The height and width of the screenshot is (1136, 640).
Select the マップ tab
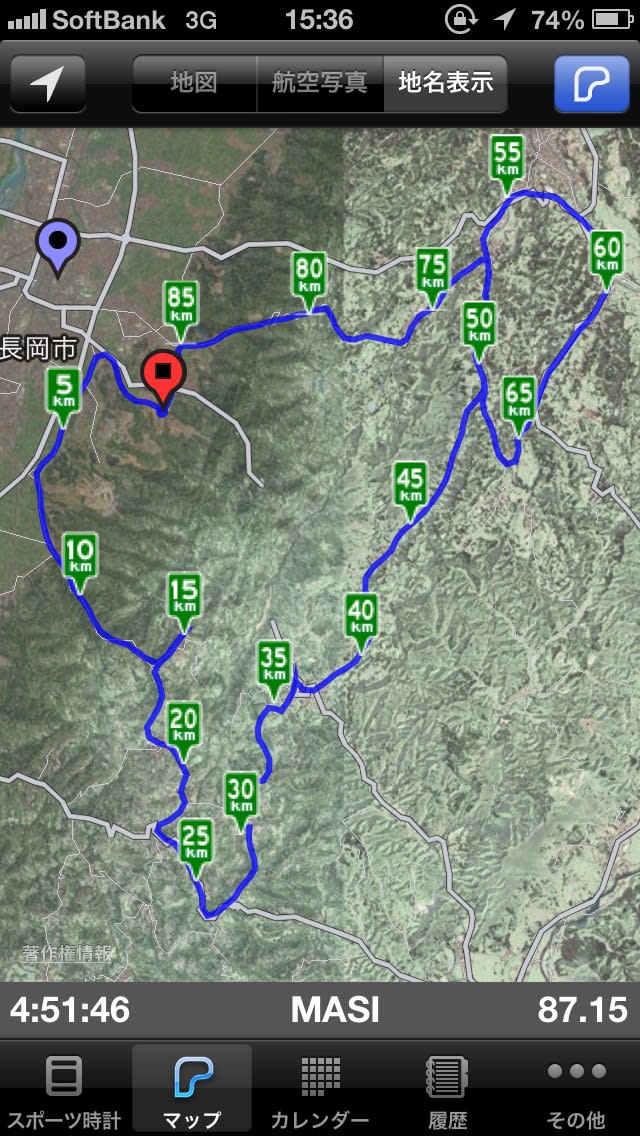tap(192, 1089)
